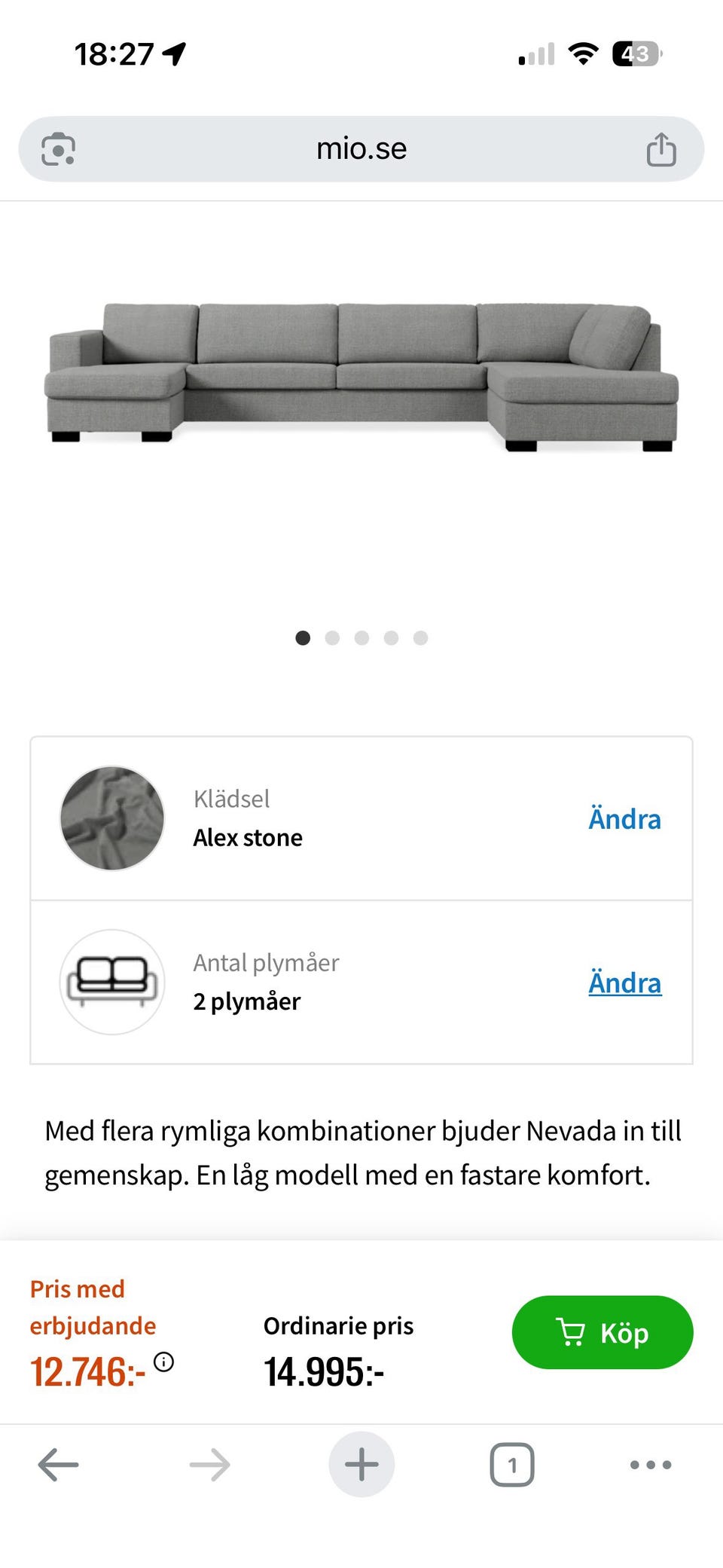Tap the address bar showing mio.se
Screen dimensions: 723x1568
361,148
